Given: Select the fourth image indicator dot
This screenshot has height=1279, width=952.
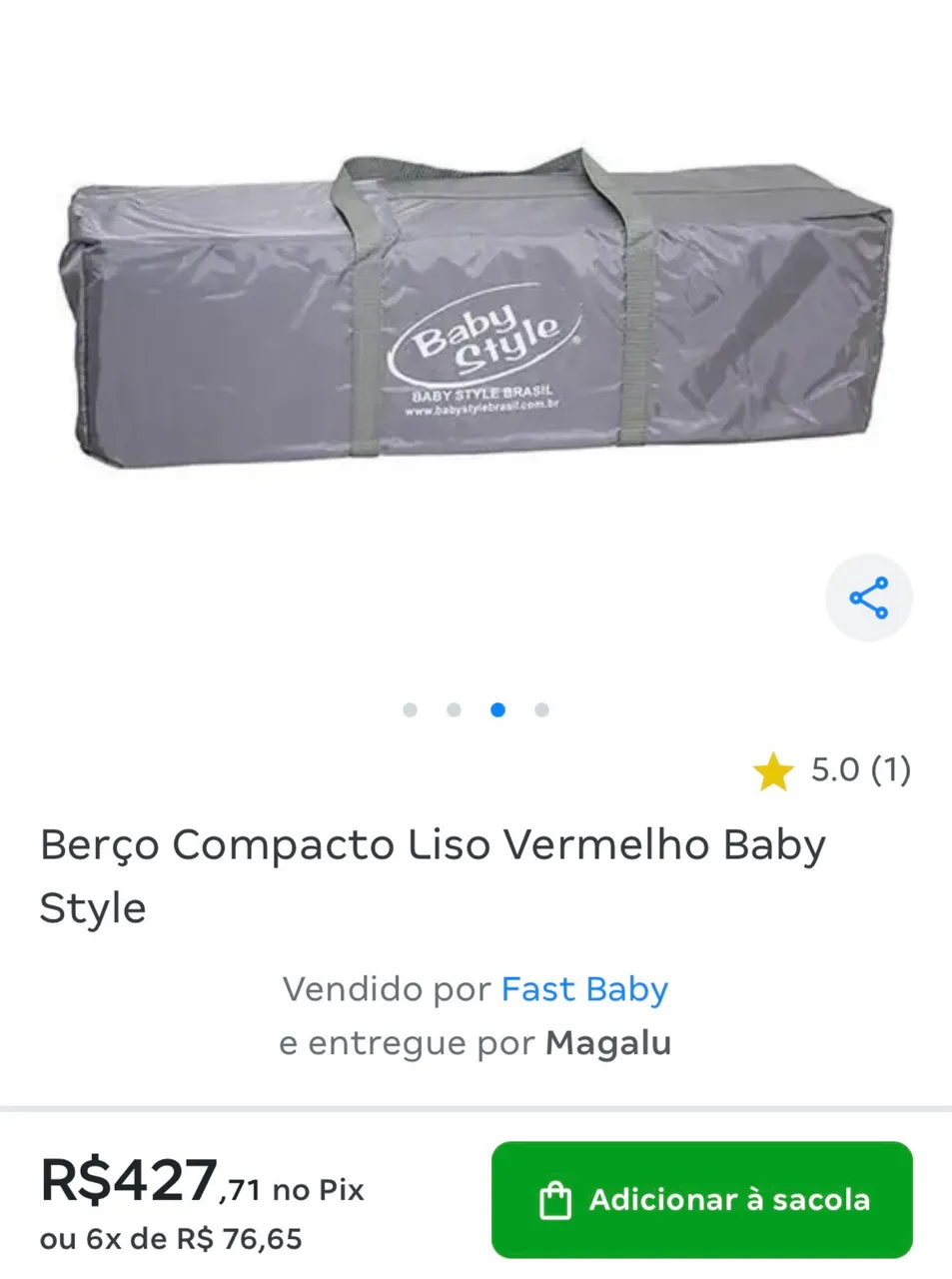Looking at the screenshot, I should (541, 709).
